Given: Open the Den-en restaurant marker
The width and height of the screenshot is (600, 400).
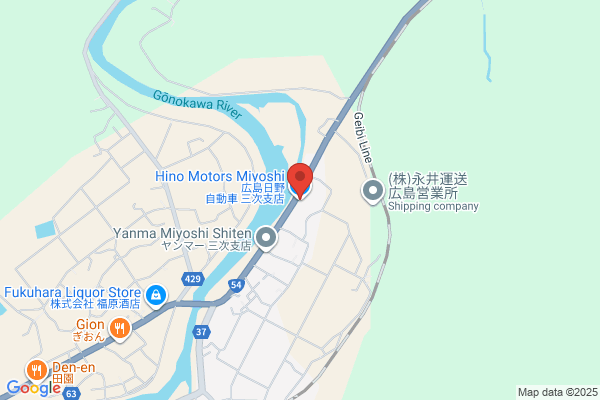Looking at the screenshot, I should click(x=37, y=371).
